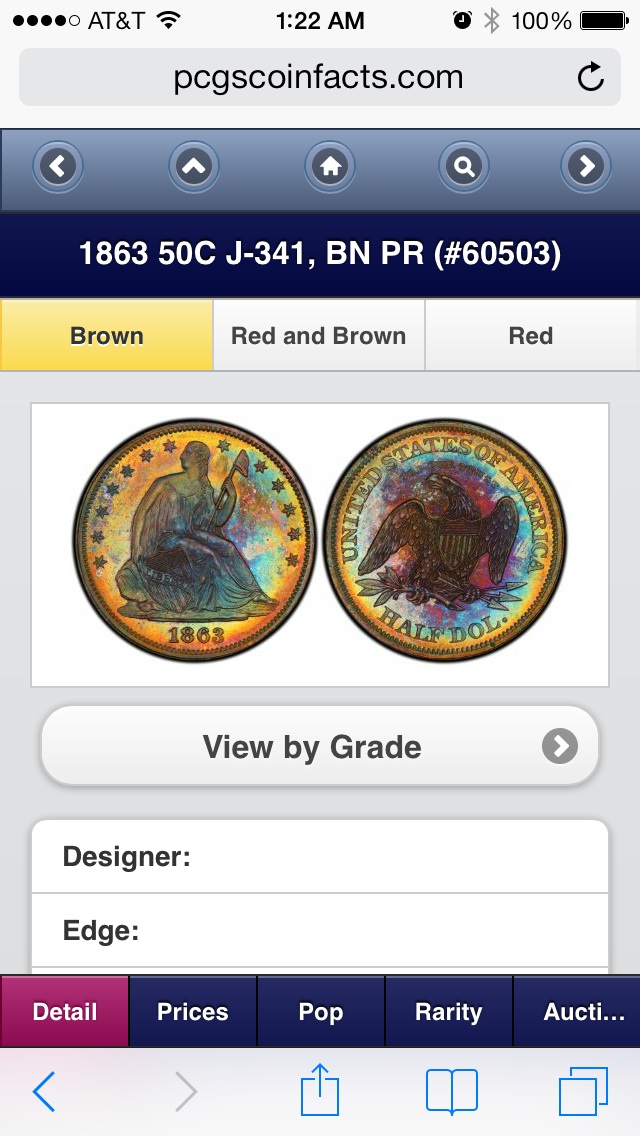Open the 1863 half dollar coin image

coord(320,544)
